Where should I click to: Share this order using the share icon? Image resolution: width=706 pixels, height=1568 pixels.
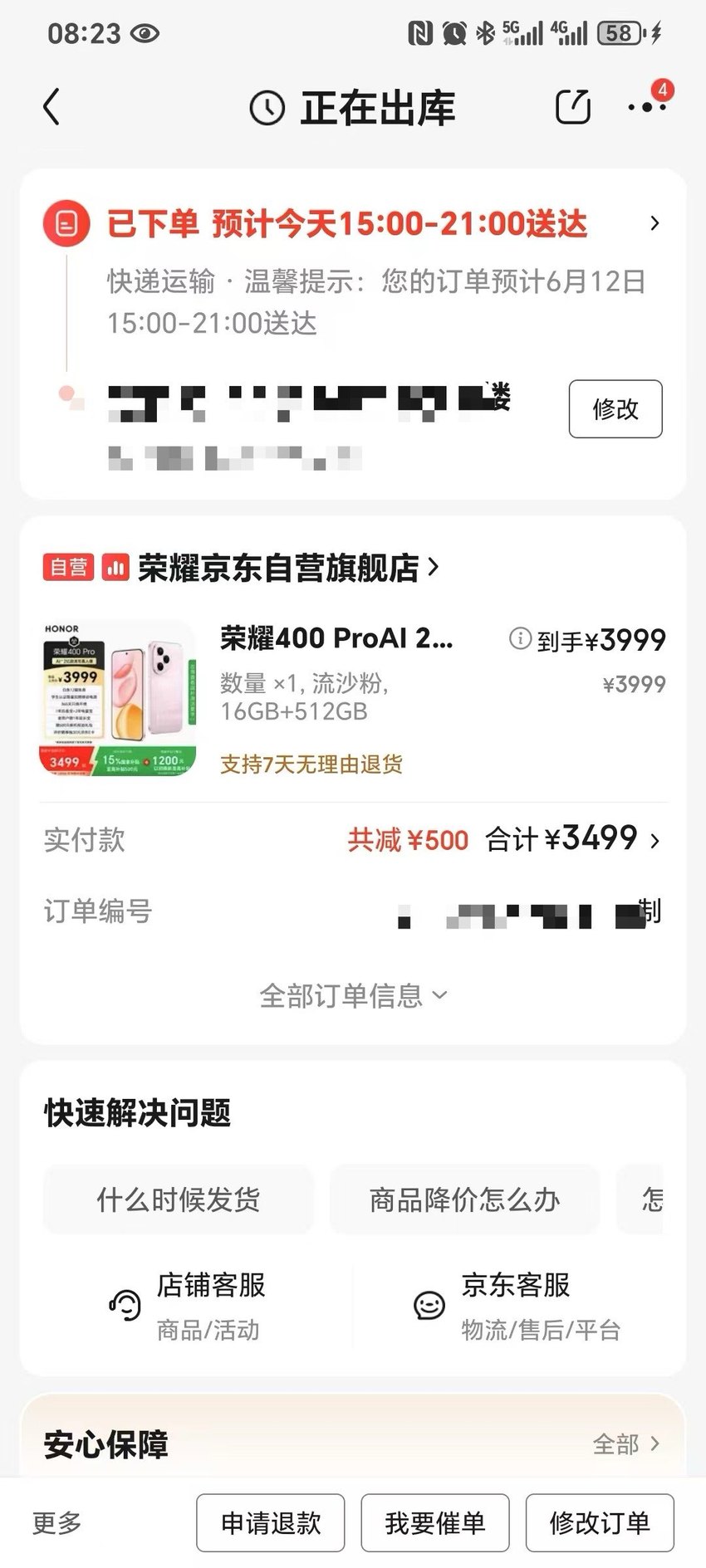coord(572,106)
